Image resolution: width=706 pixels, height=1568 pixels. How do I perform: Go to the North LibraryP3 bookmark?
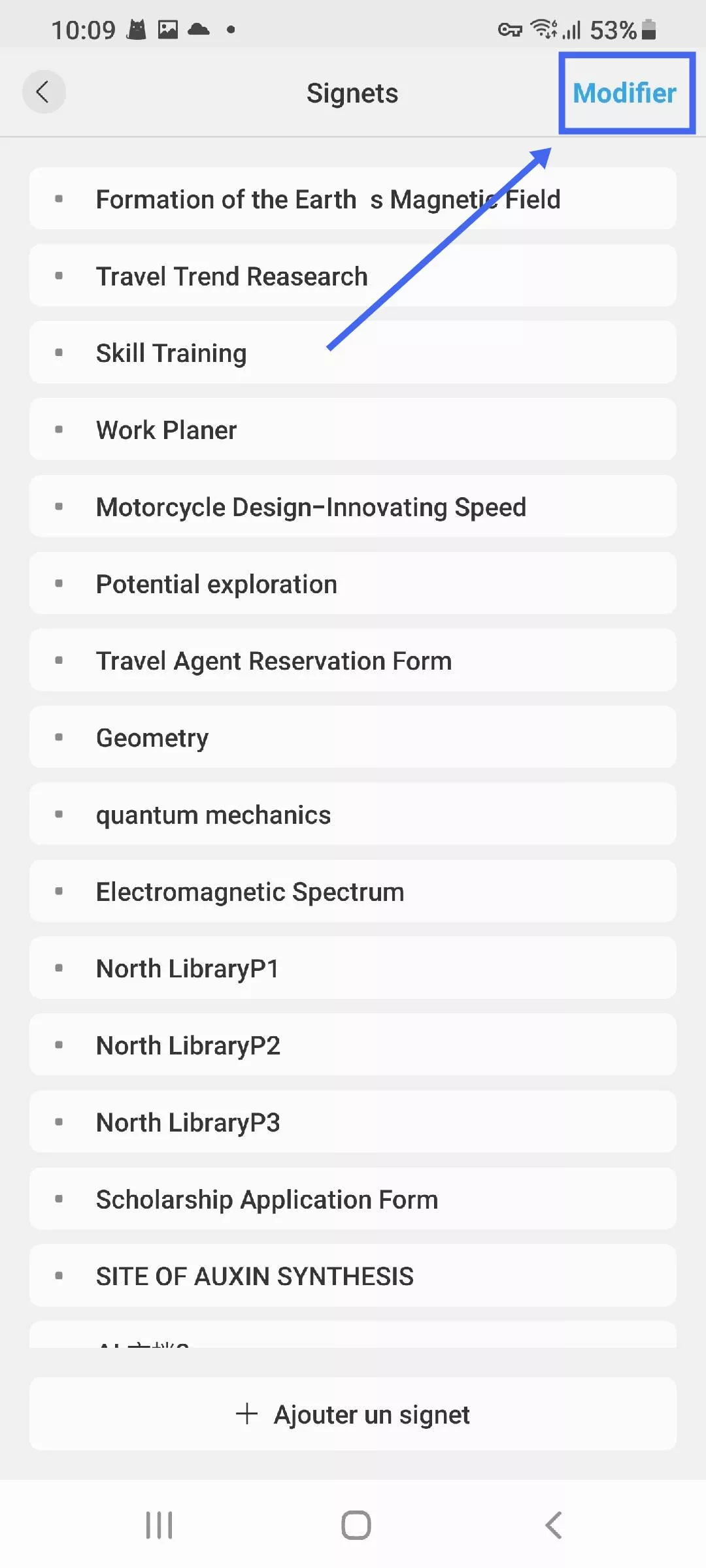tap(188, 1123)
